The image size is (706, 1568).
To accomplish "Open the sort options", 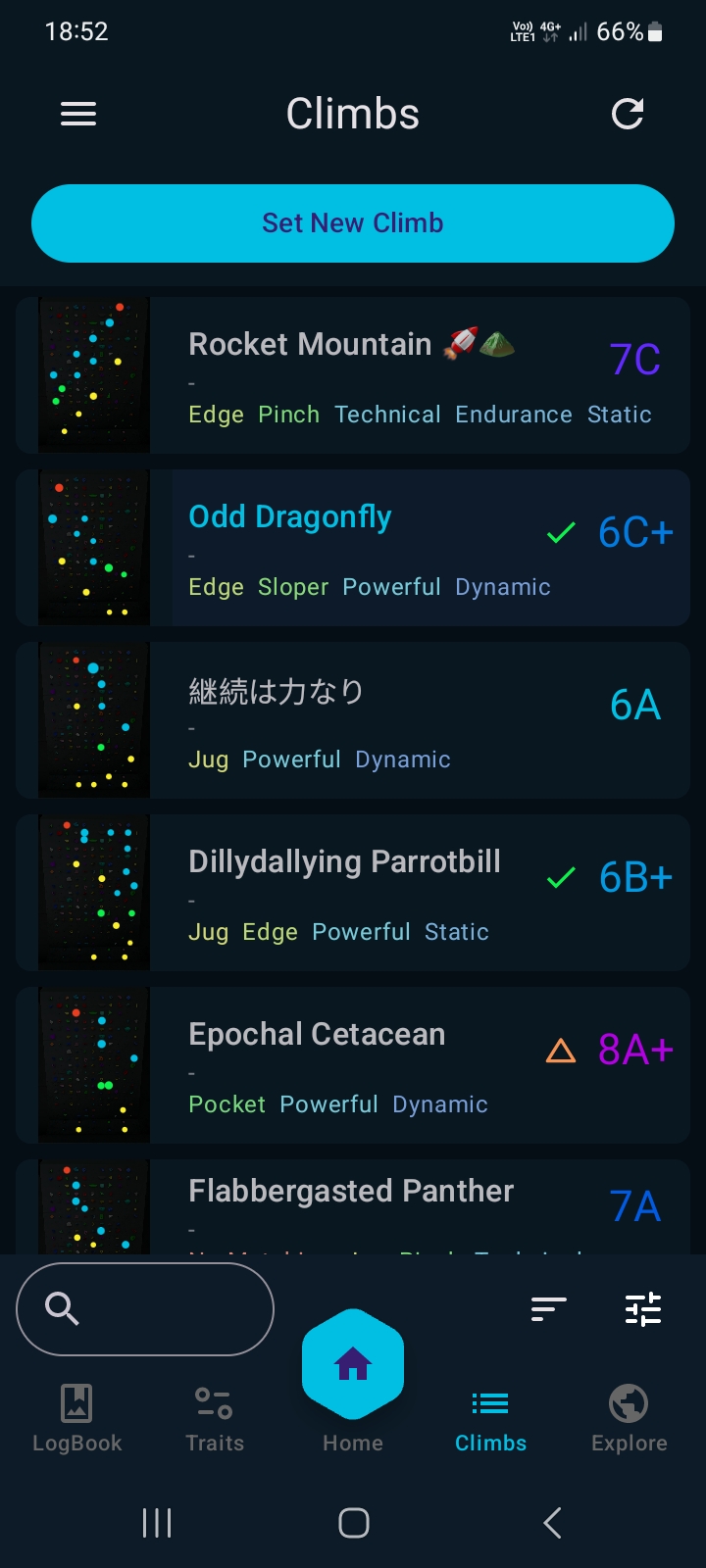I will coord(549,1309).
